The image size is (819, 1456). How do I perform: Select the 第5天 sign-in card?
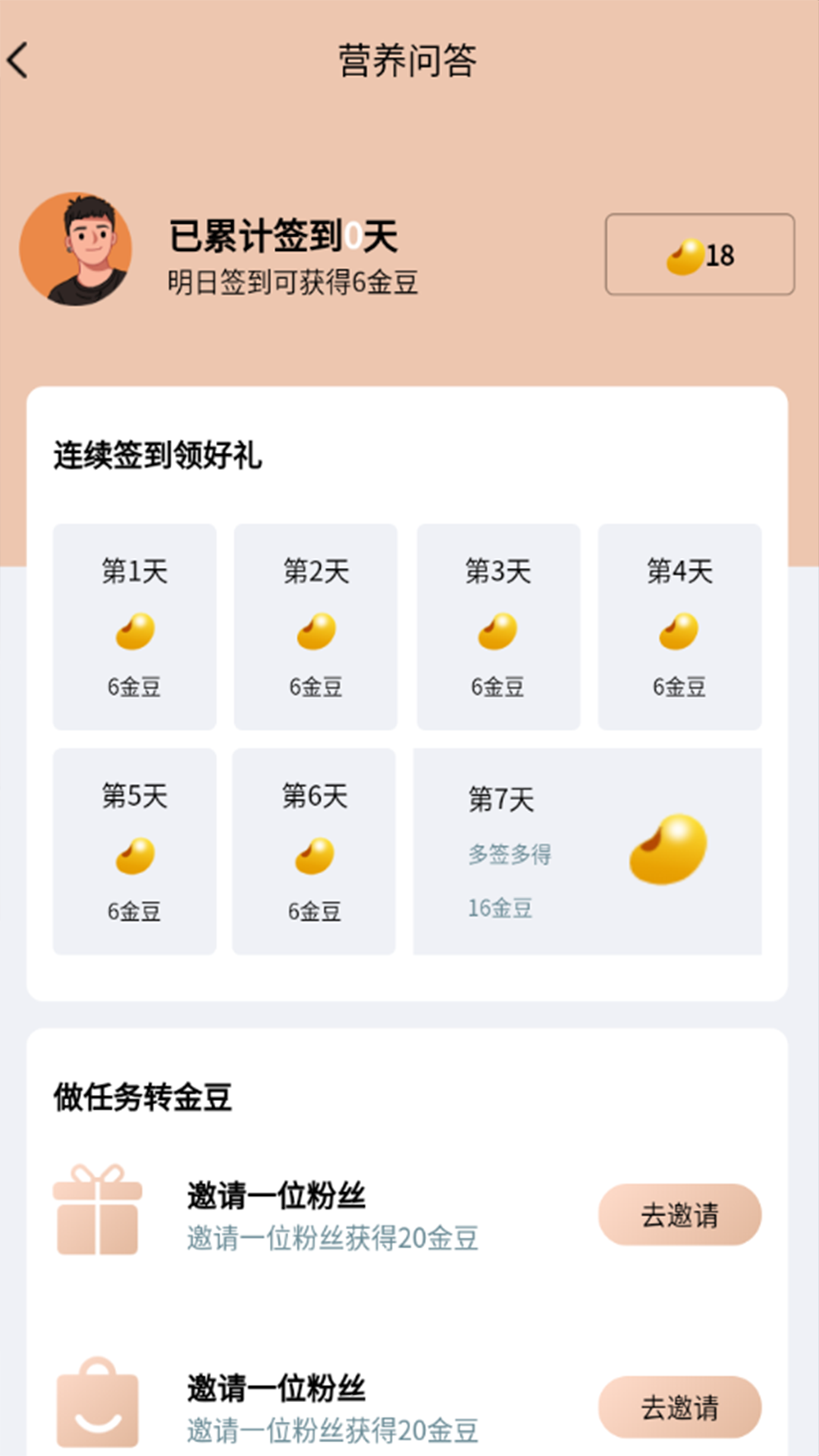coord(134,852)
